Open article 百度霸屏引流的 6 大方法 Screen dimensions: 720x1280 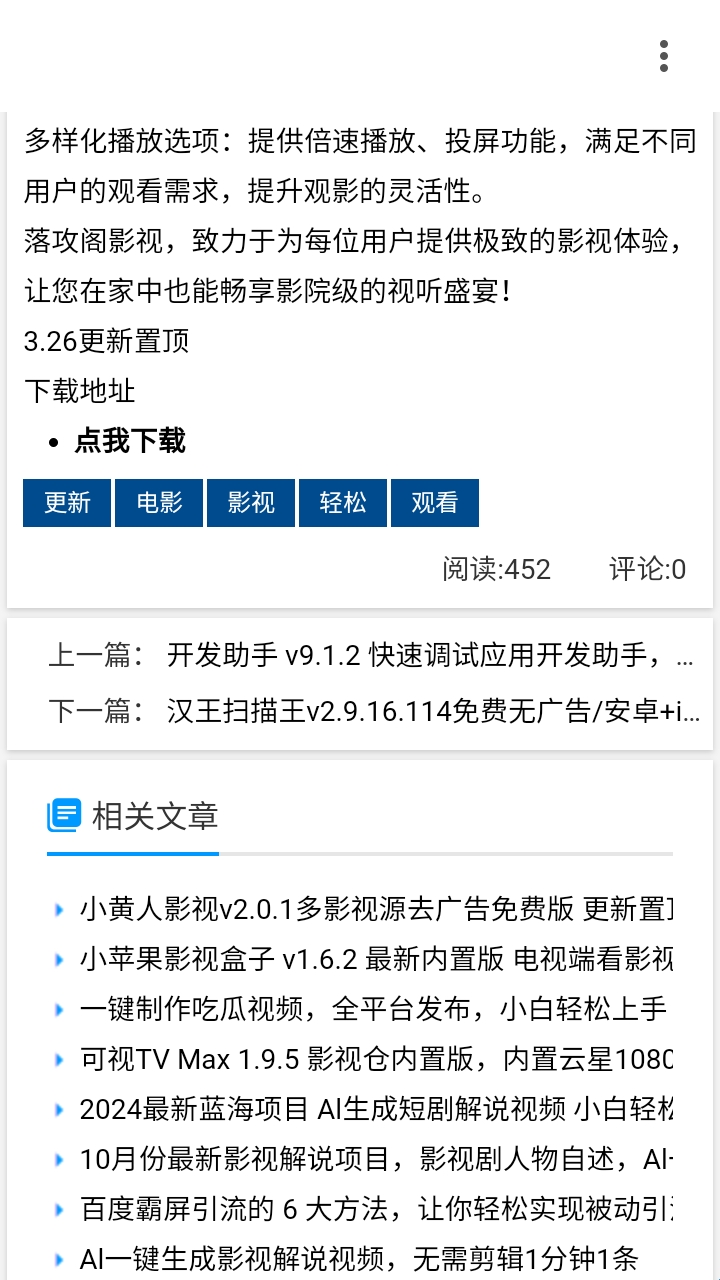[375, 1209]
